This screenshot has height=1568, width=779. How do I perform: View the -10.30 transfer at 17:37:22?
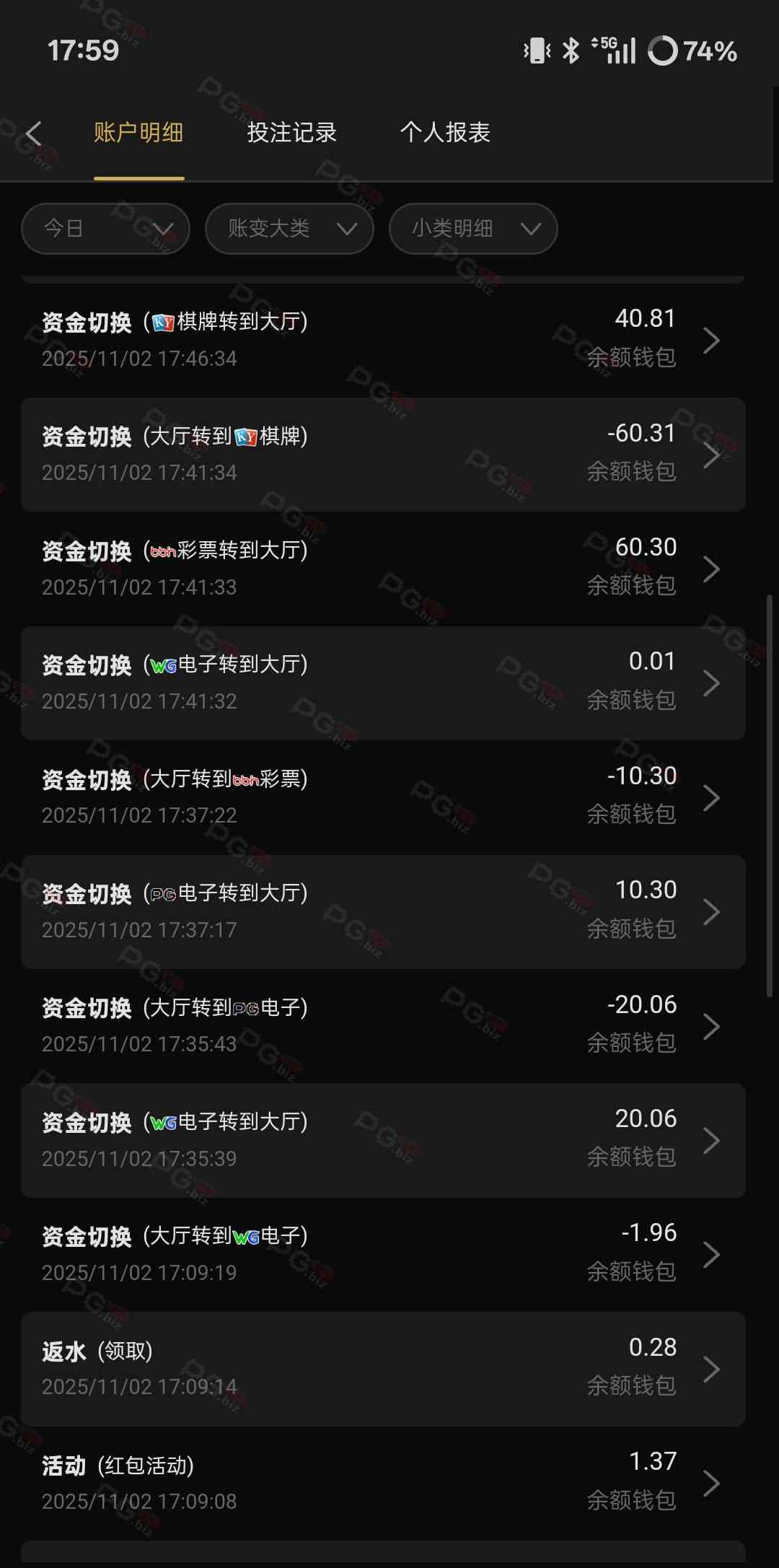(x=382, y=797)
